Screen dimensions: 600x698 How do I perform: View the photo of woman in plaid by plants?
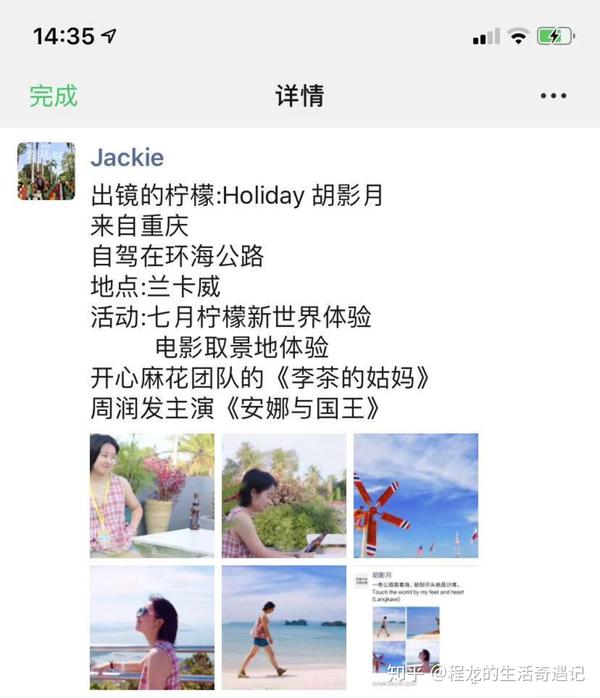pyautogui.click(x=152, y=495)
